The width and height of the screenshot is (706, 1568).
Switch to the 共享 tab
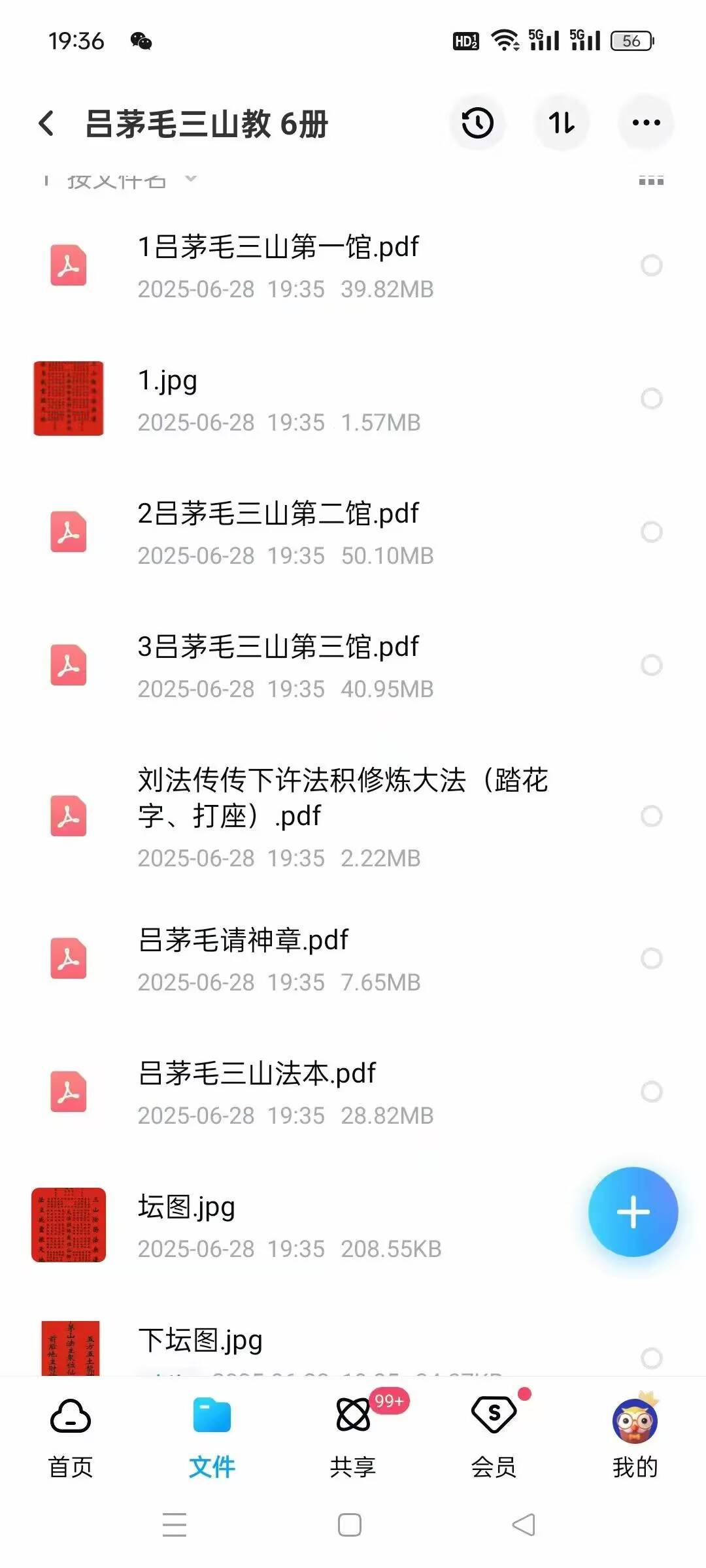353,1437
